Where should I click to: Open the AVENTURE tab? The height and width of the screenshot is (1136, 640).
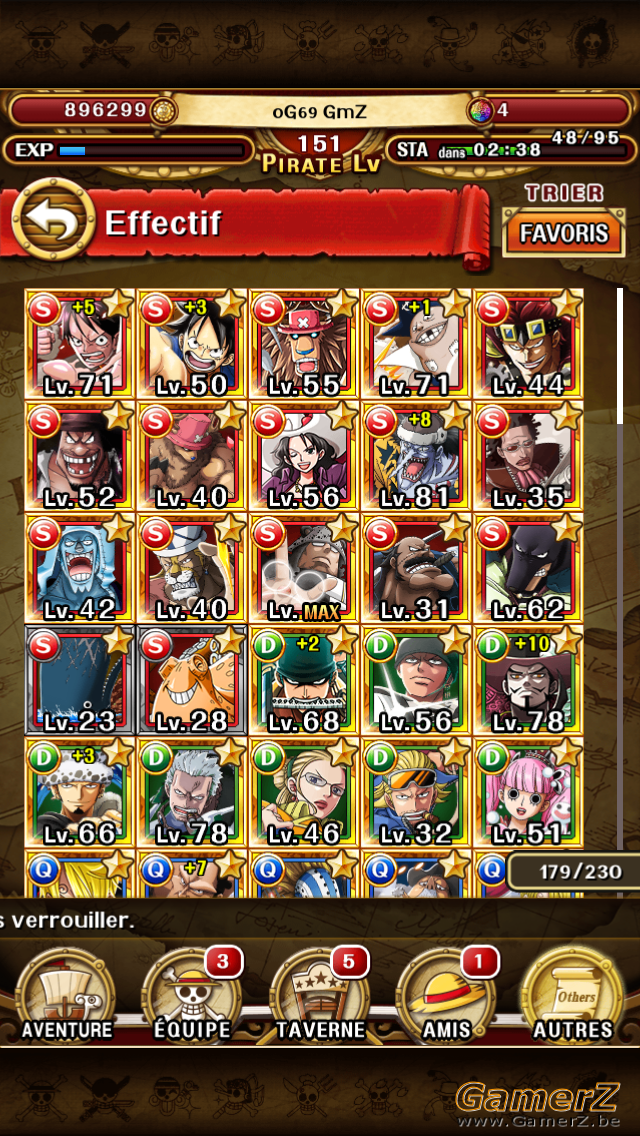(67, 993)
